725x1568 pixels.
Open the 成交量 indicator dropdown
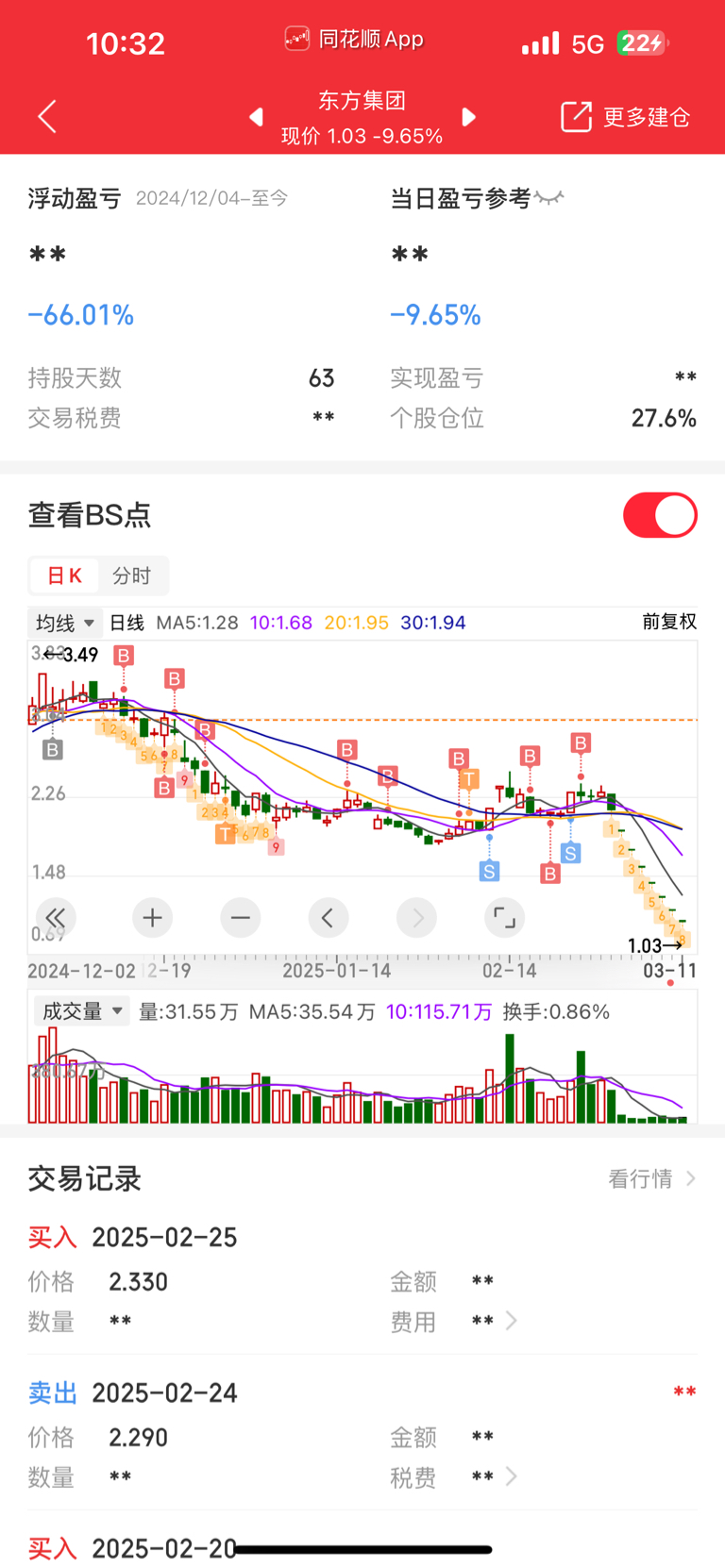coord(81,1011)
